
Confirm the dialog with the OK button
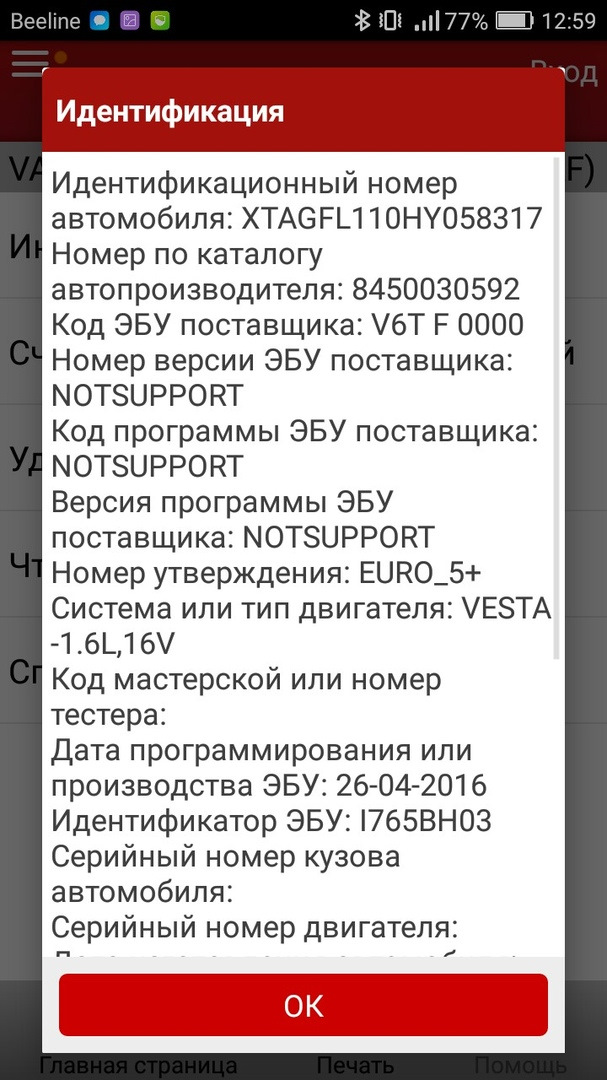coord(303,1005)
